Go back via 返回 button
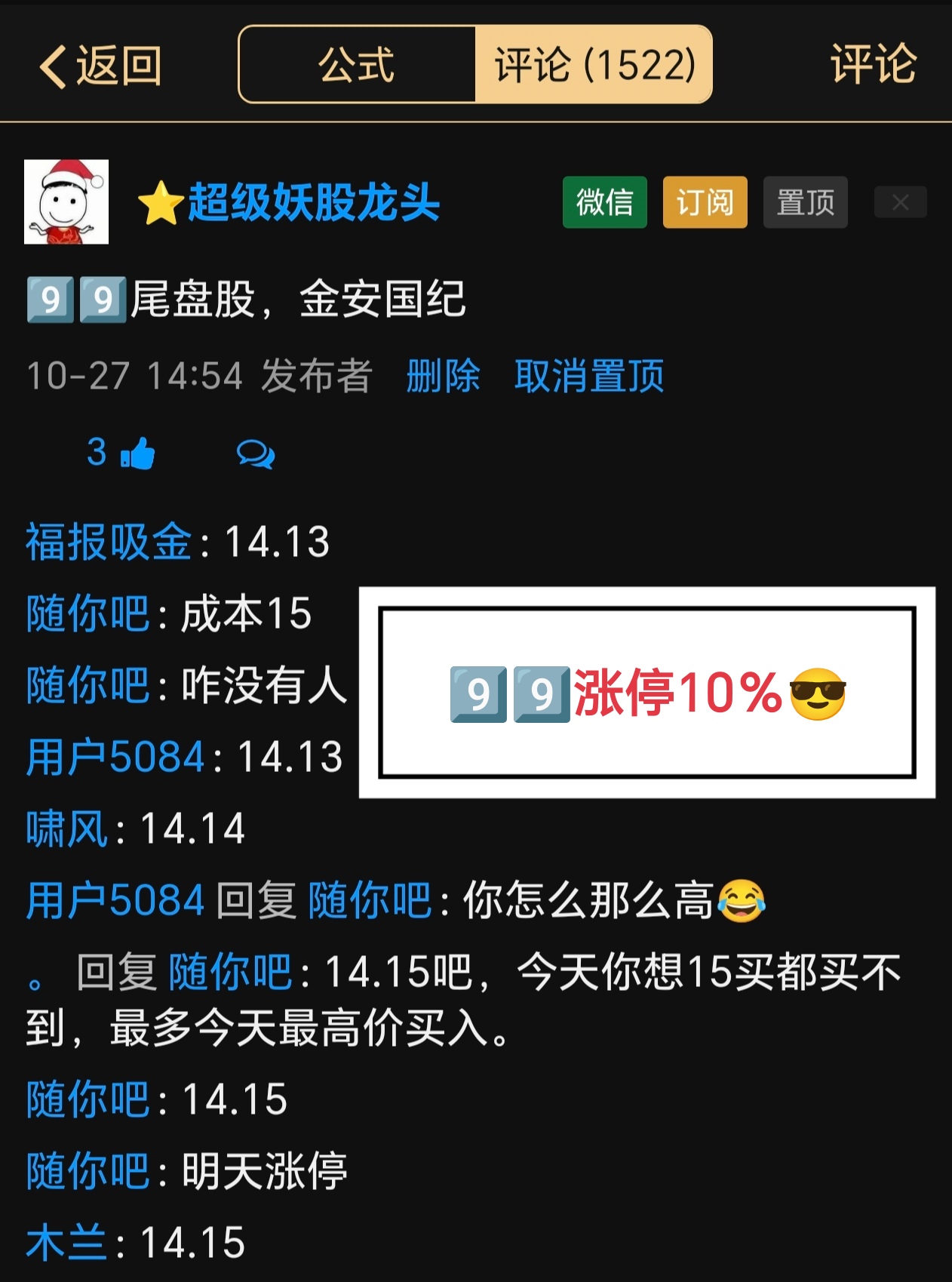This screenshot has height=1282, width=952. (x=100, y=66)
